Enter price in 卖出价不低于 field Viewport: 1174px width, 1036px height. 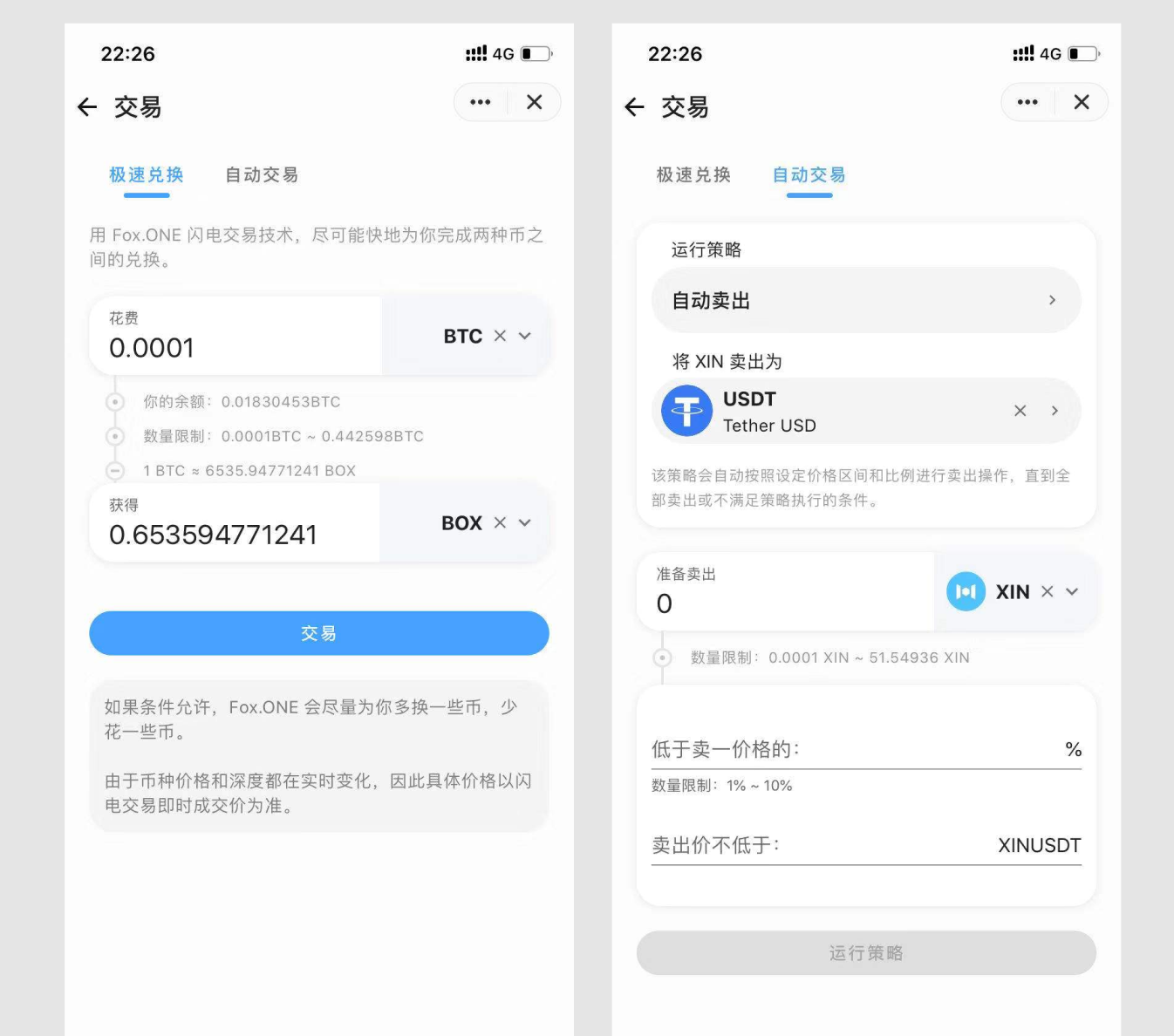866,845
